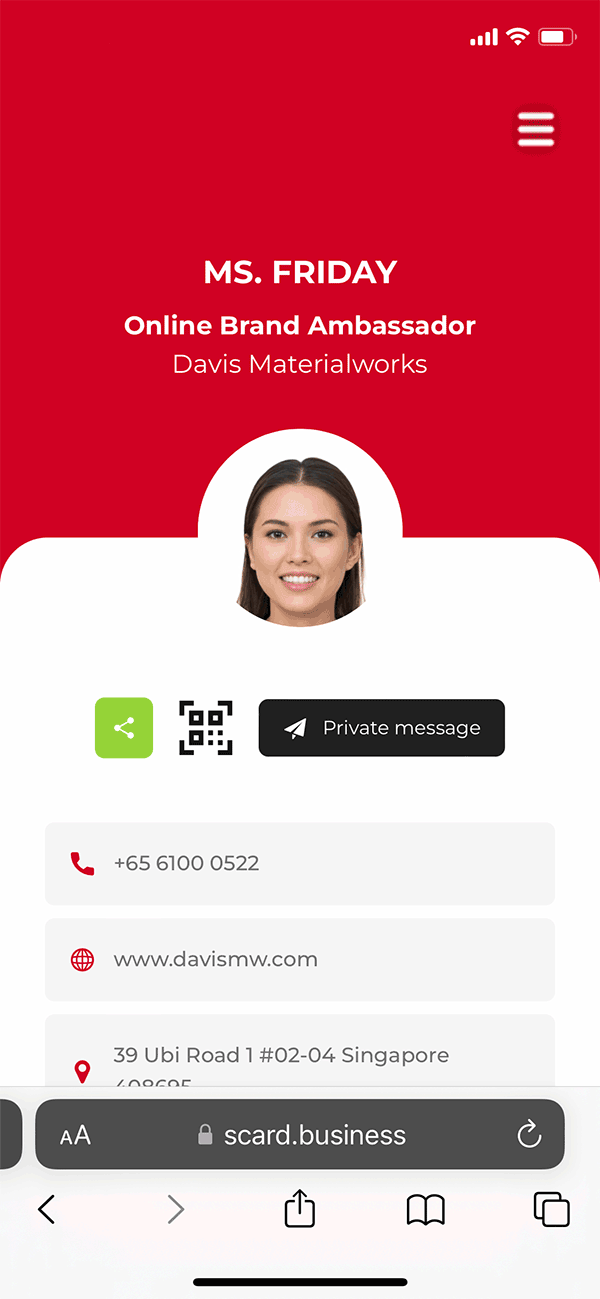Tap the scard.business address bar
The height and width of the screenshot is (1299, 600).
click(300, 1135)
